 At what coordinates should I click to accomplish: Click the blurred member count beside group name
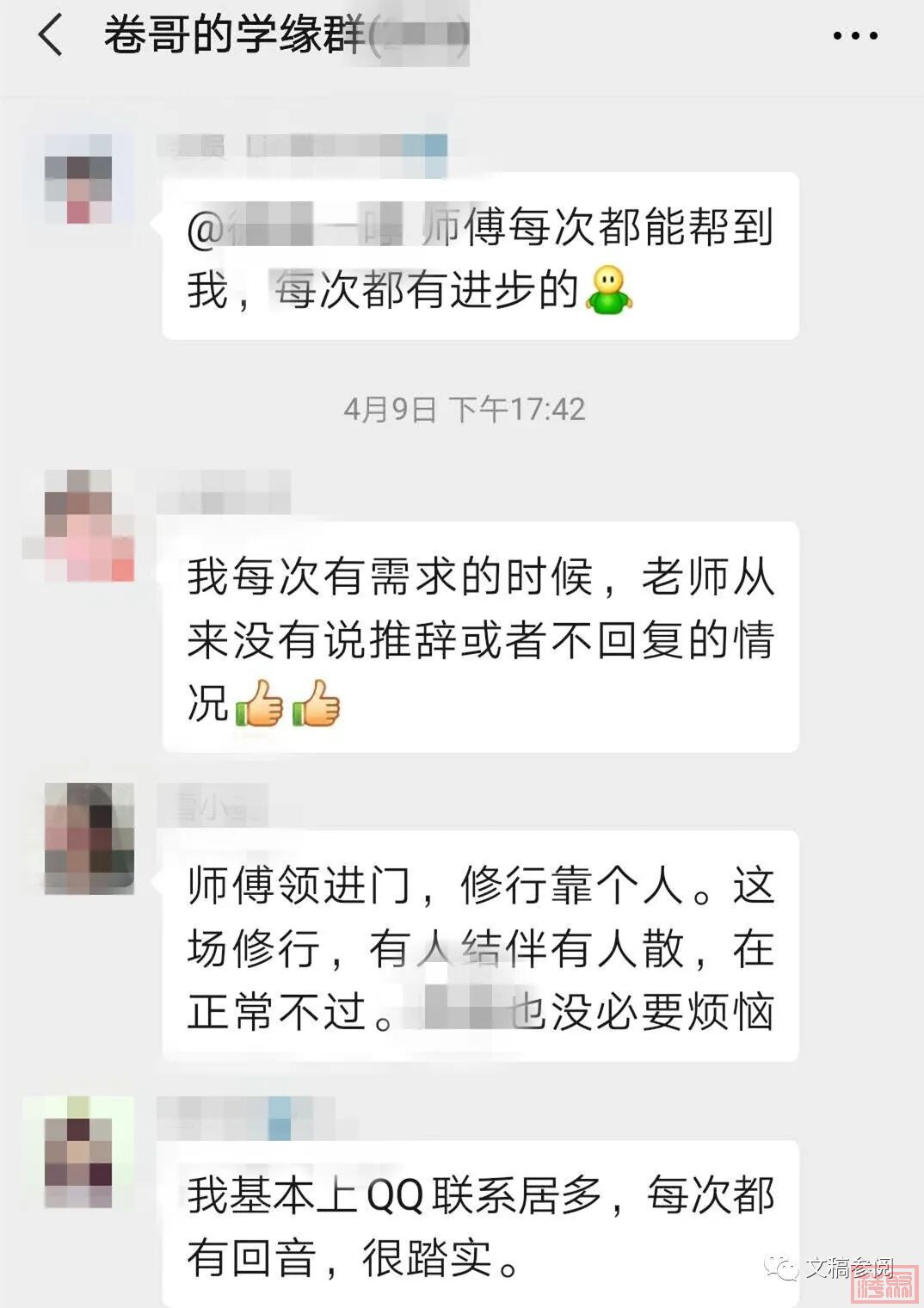click(422, 33)
